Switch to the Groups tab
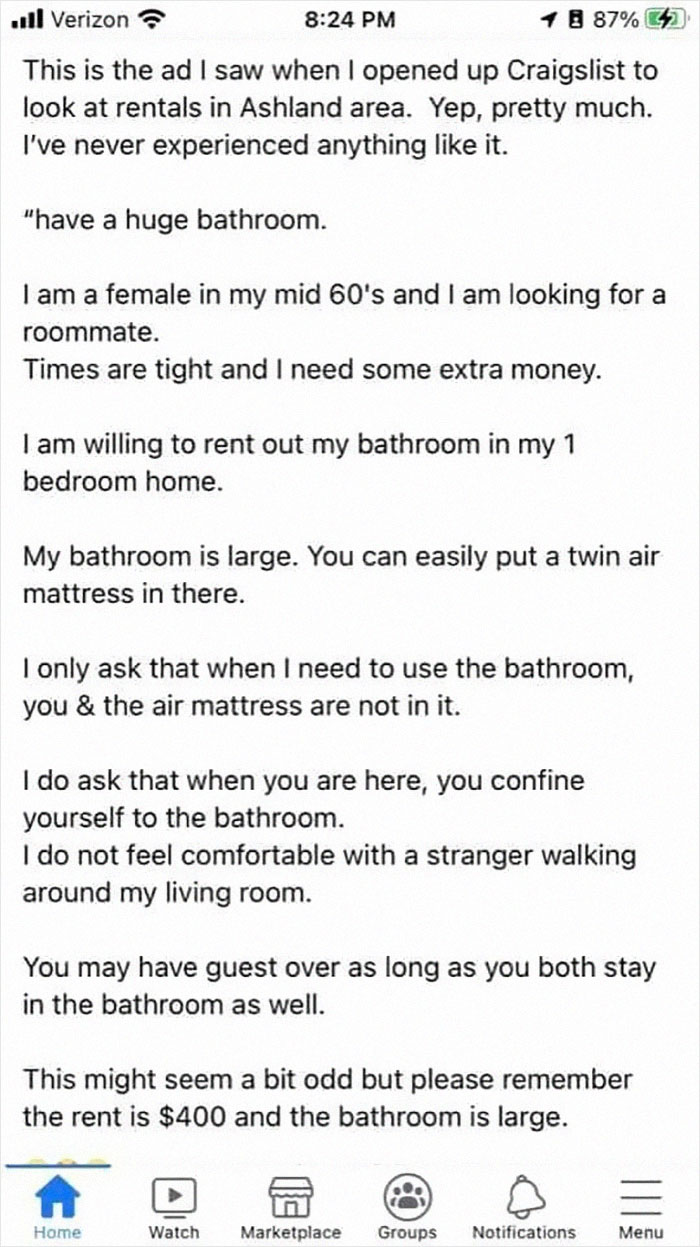The height and width of the screenshot is (1247, 700). pos(407,1206)
